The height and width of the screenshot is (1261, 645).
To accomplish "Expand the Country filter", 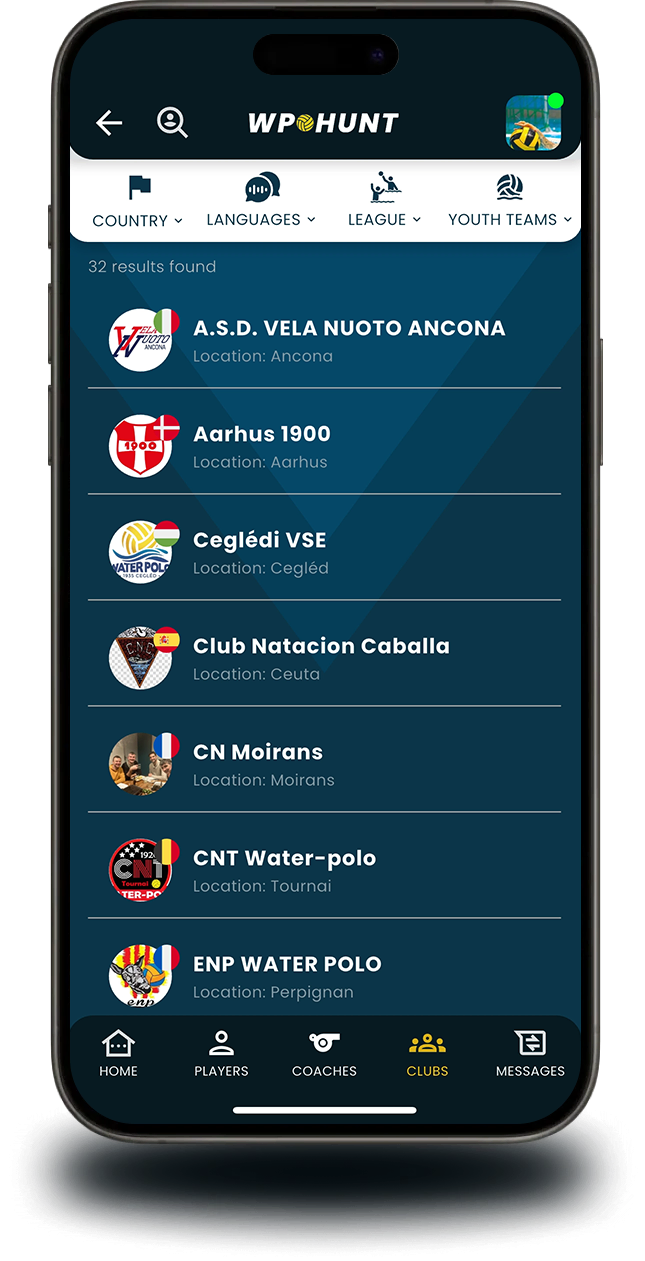I will pos(137,203).
